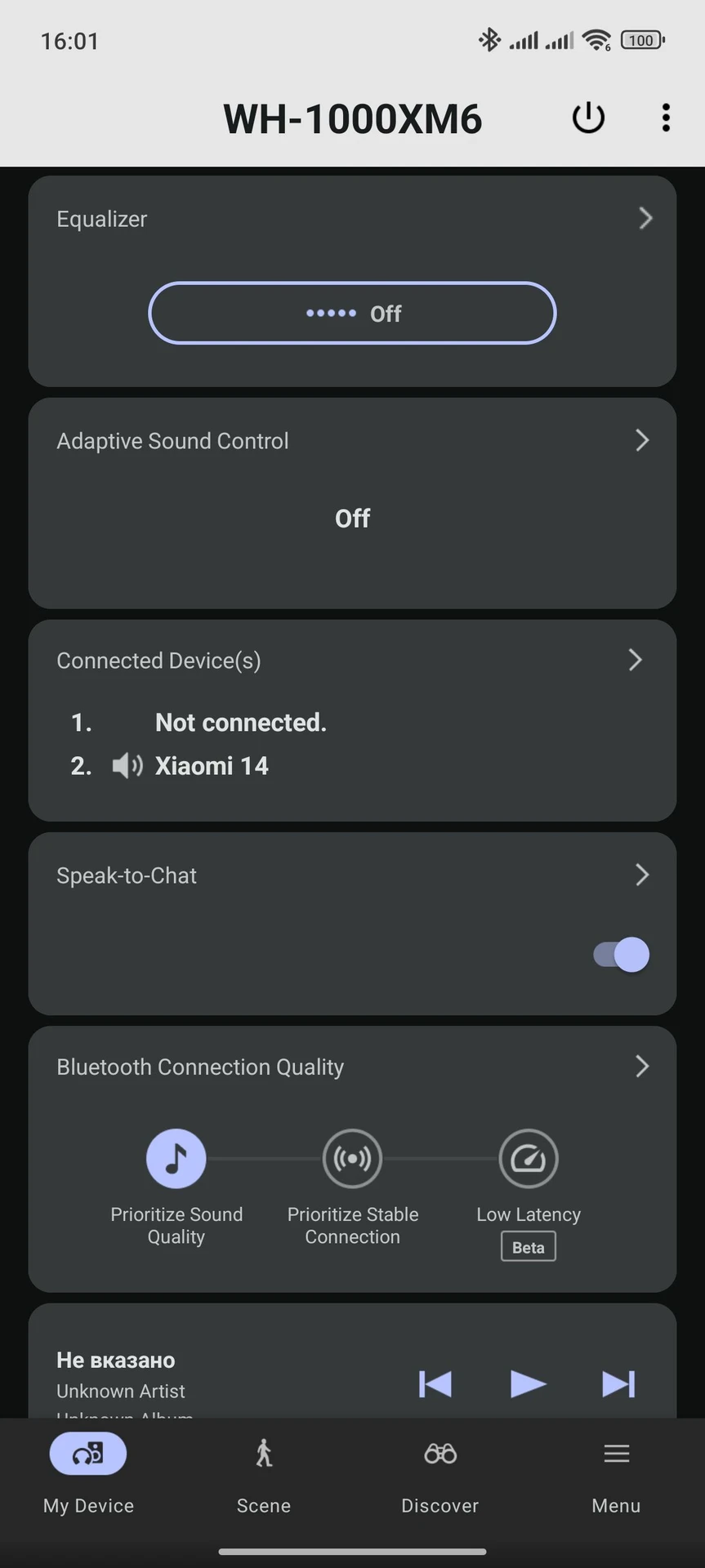Play the current track

click(528, 1383)
